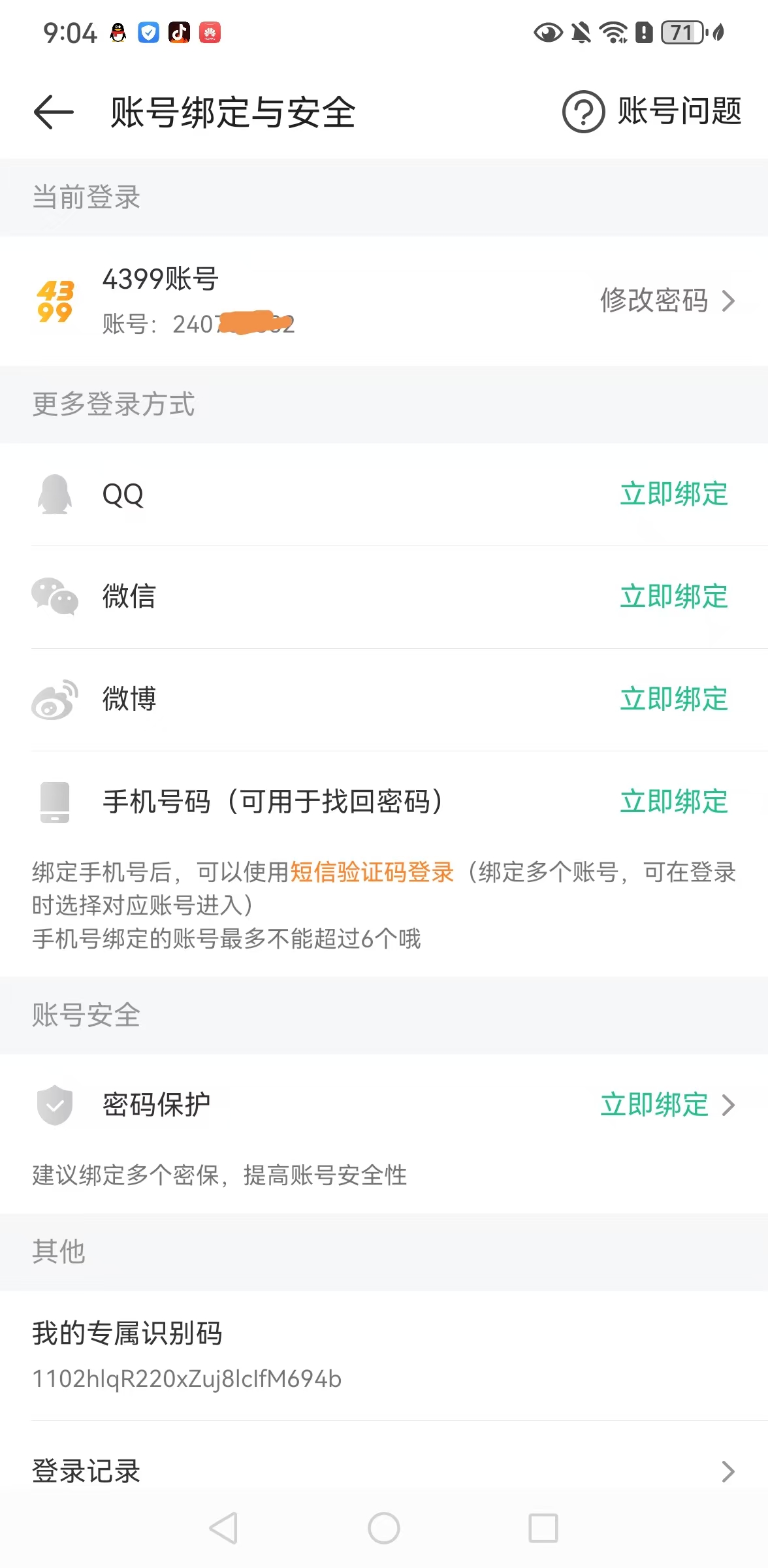Open 修改密码 for the 4399 account

point(667,301)
